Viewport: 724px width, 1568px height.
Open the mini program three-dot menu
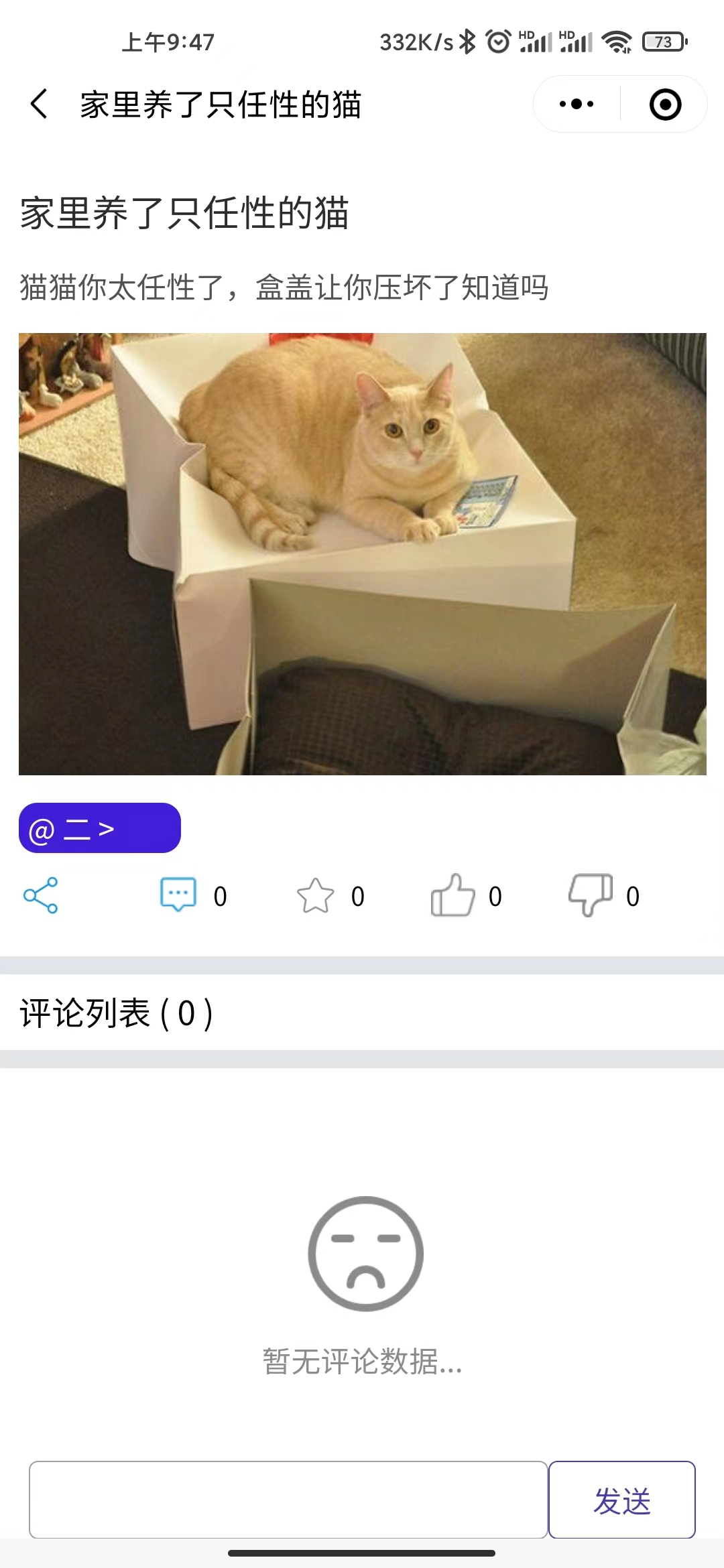[577, 105]
